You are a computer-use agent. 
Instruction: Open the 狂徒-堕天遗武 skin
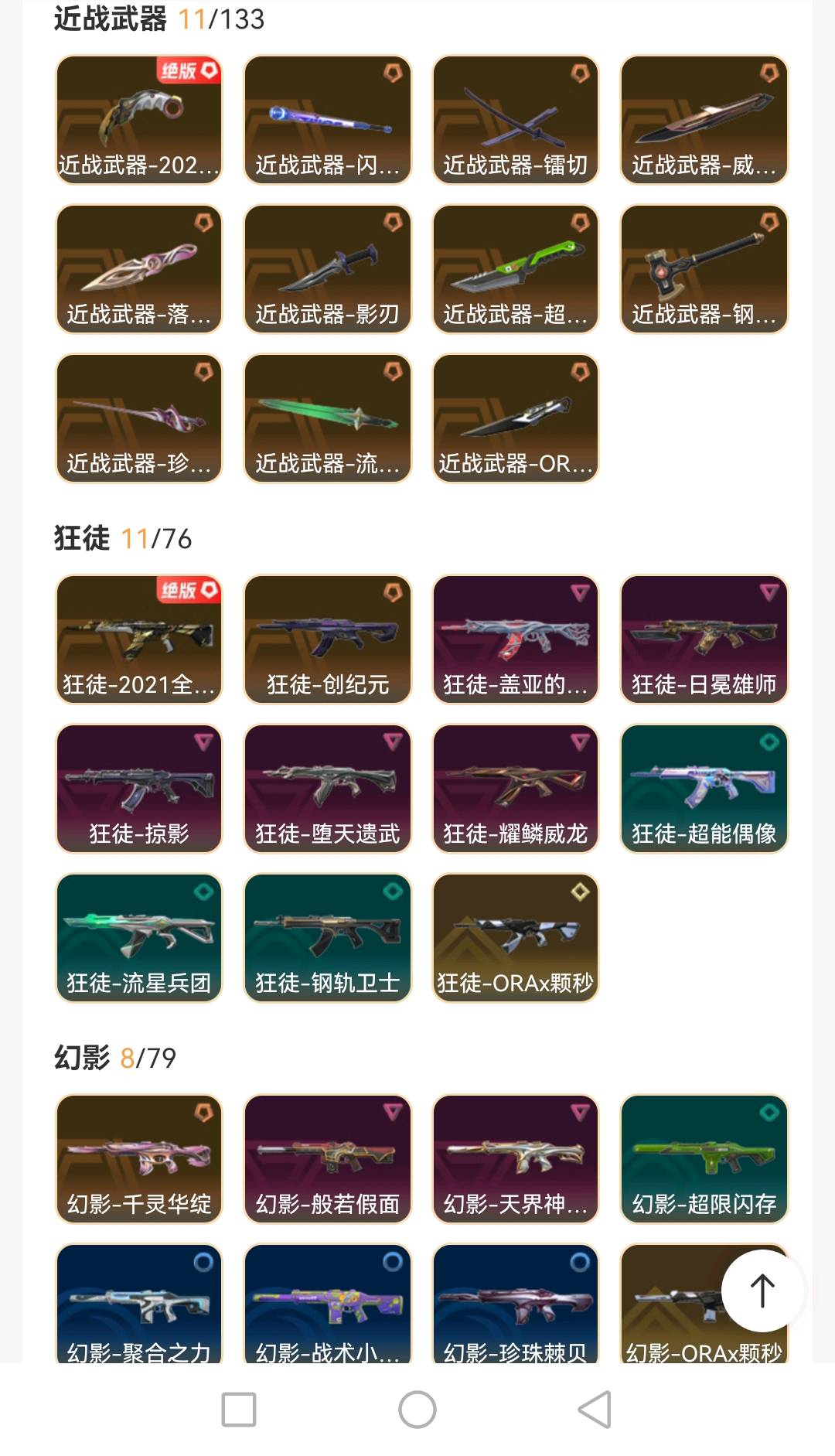click(328, 789)
